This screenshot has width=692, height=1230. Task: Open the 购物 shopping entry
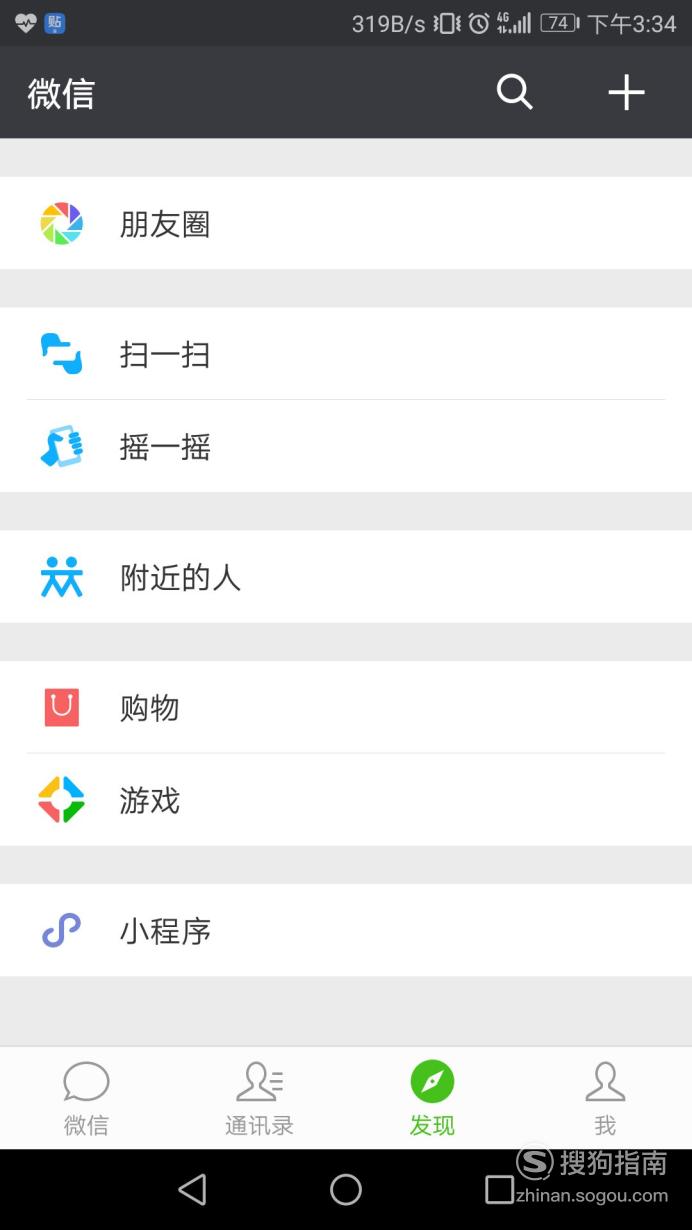[346, 707]
